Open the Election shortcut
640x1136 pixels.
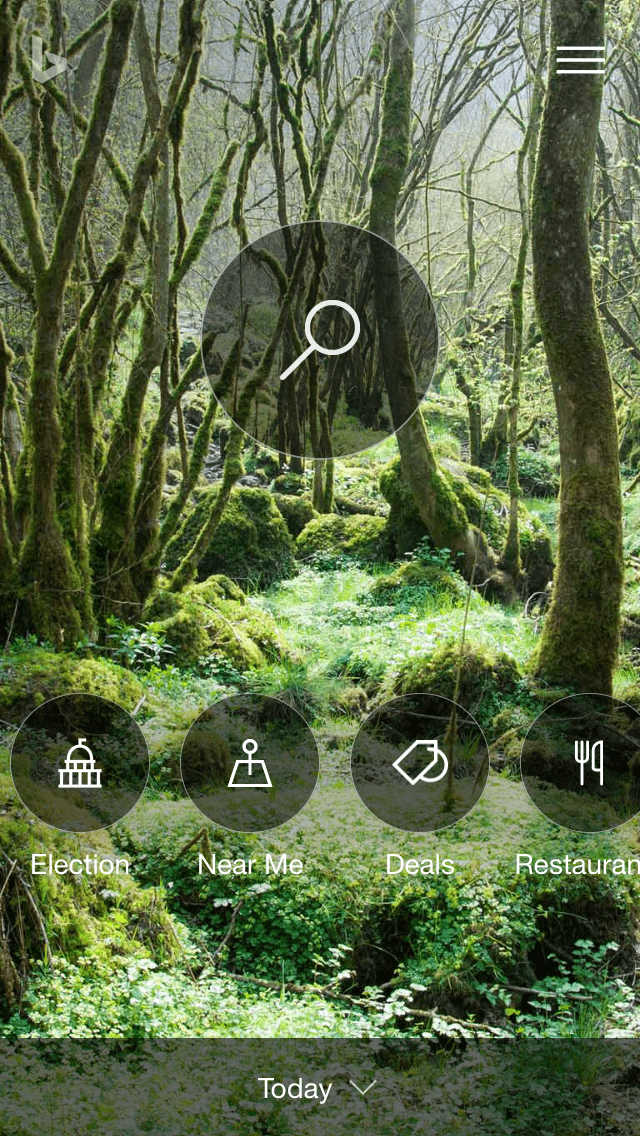(80, 764)
